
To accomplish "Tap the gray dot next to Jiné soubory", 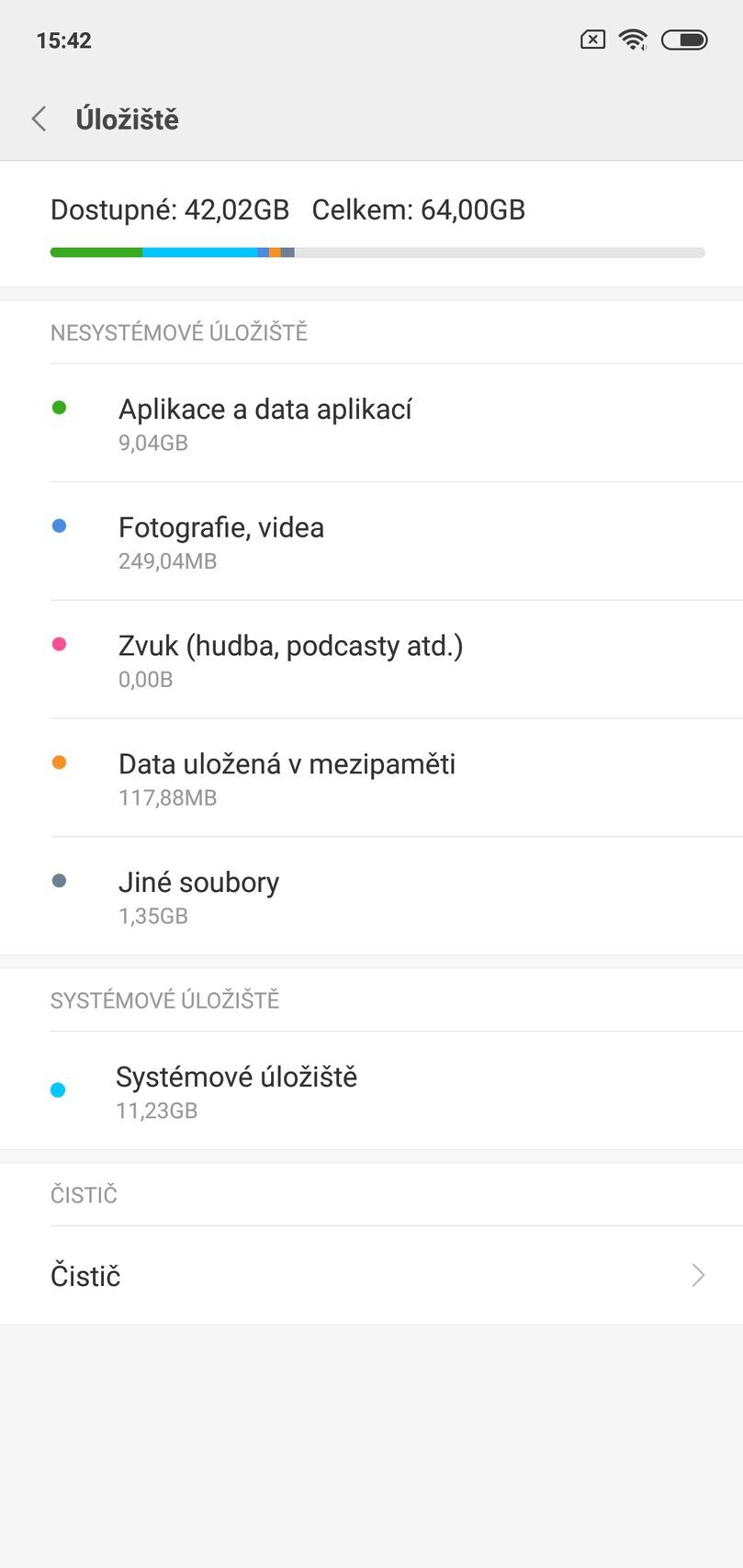I will click(x=61, y=879).
